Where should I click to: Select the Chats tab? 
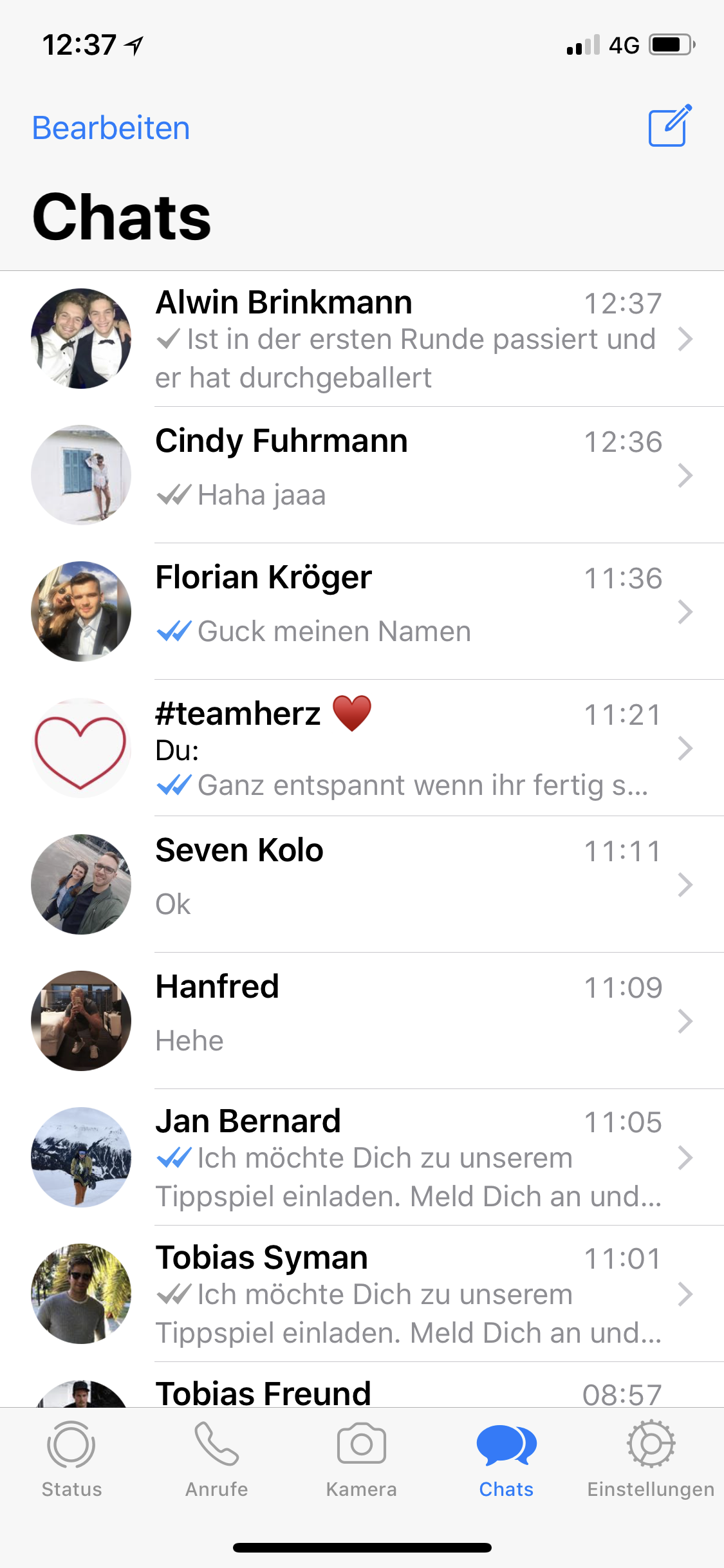click(506, 1459)
